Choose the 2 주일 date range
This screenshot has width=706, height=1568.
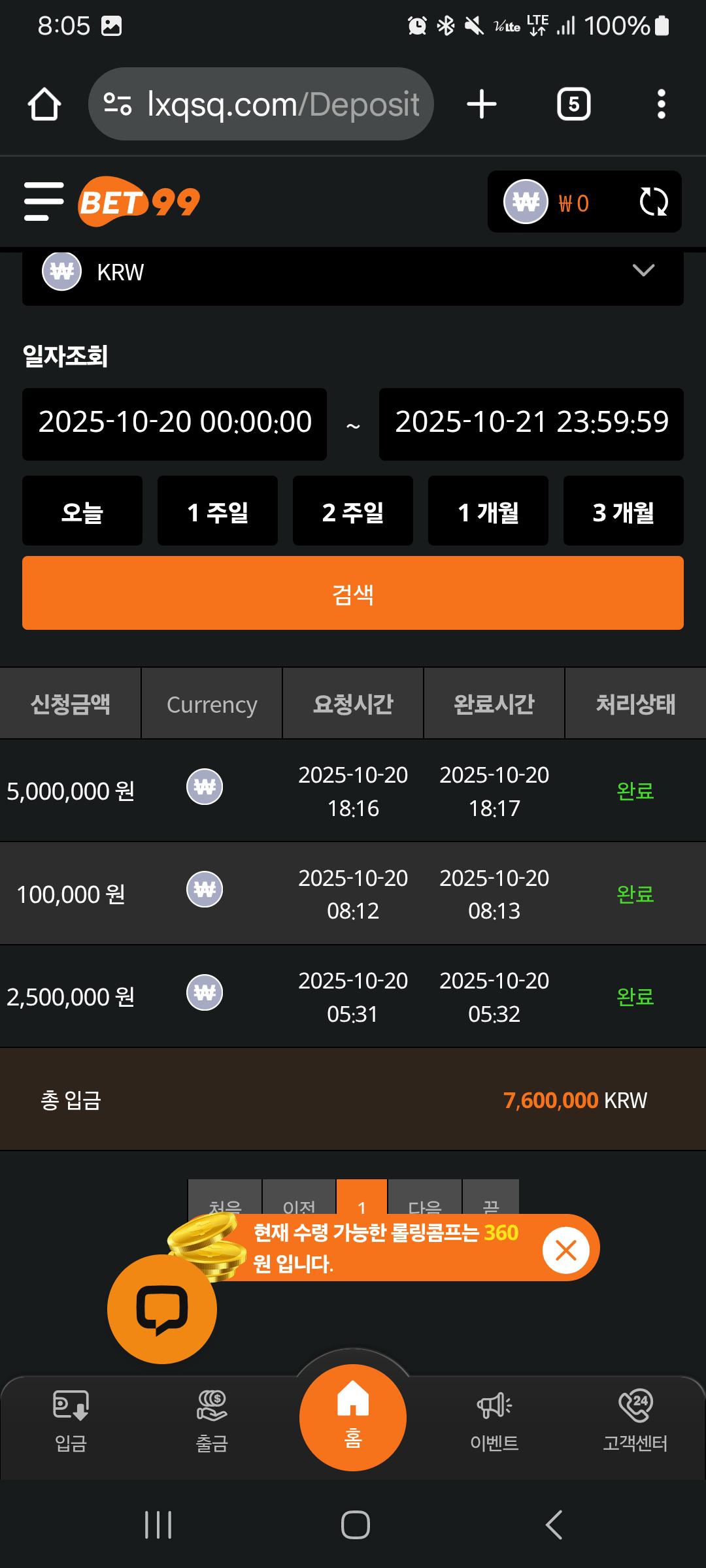pyautogui.click(x=353, y=511)
